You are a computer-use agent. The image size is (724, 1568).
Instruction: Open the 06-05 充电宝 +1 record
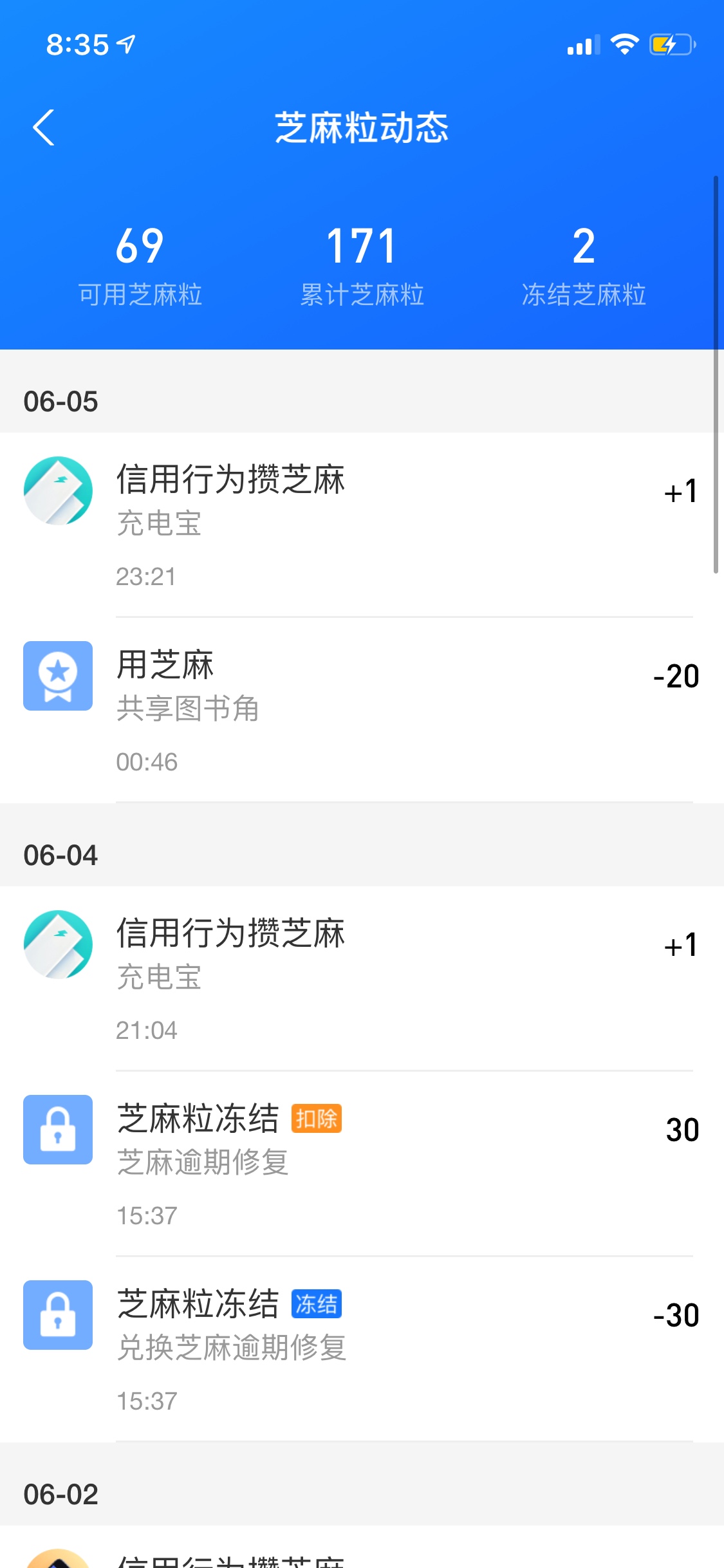coord(362,525)
